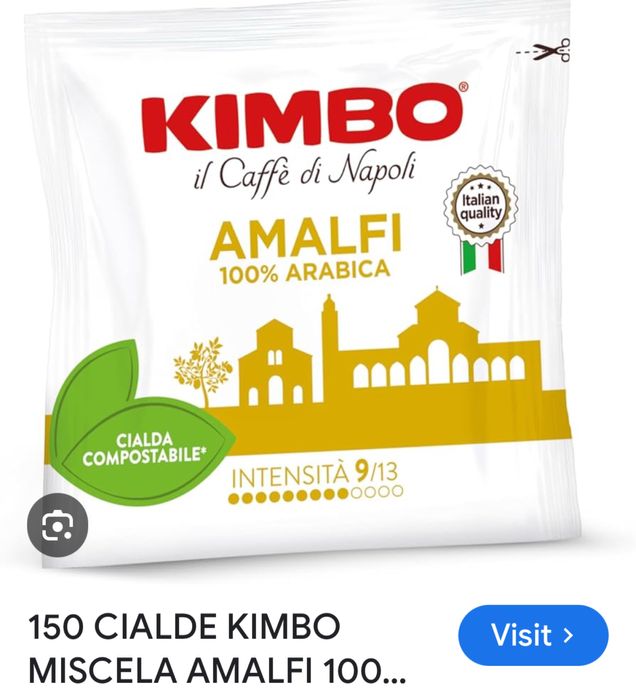Tap the blue Visit button
This screenshot has width=636, height=700.
point(533,635)
